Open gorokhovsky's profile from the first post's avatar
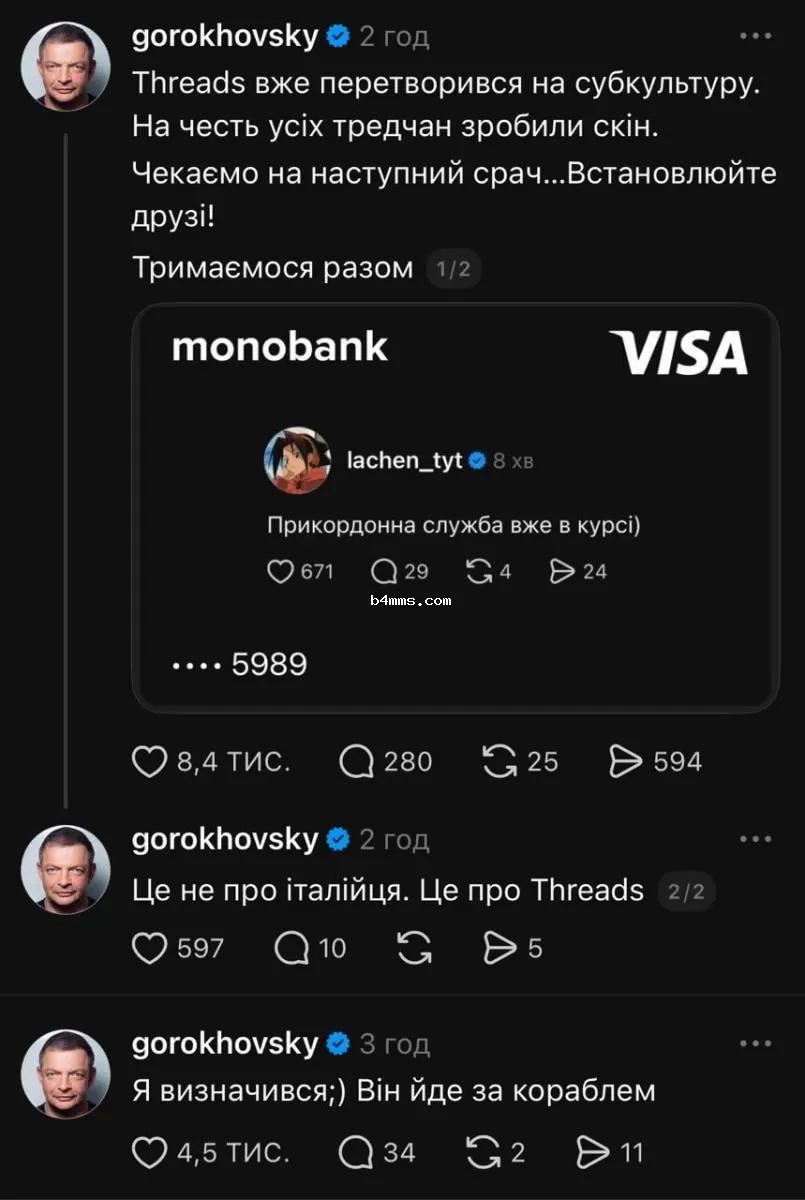The width and height of the screenshot is (805, 1200). click(x=66, y=66)
